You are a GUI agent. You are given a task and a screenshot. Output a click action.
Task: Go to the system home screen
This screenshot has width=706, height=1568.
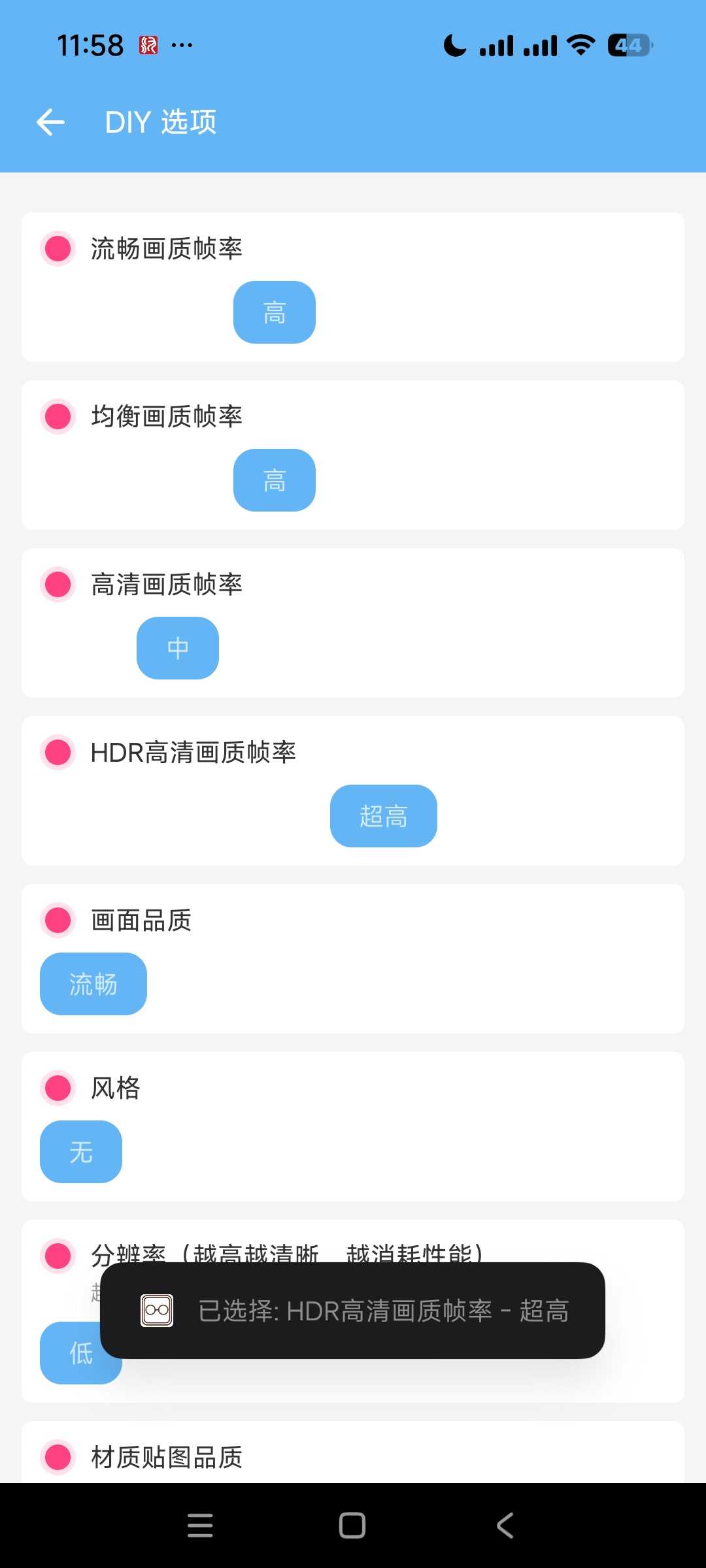pos(352,1526)
